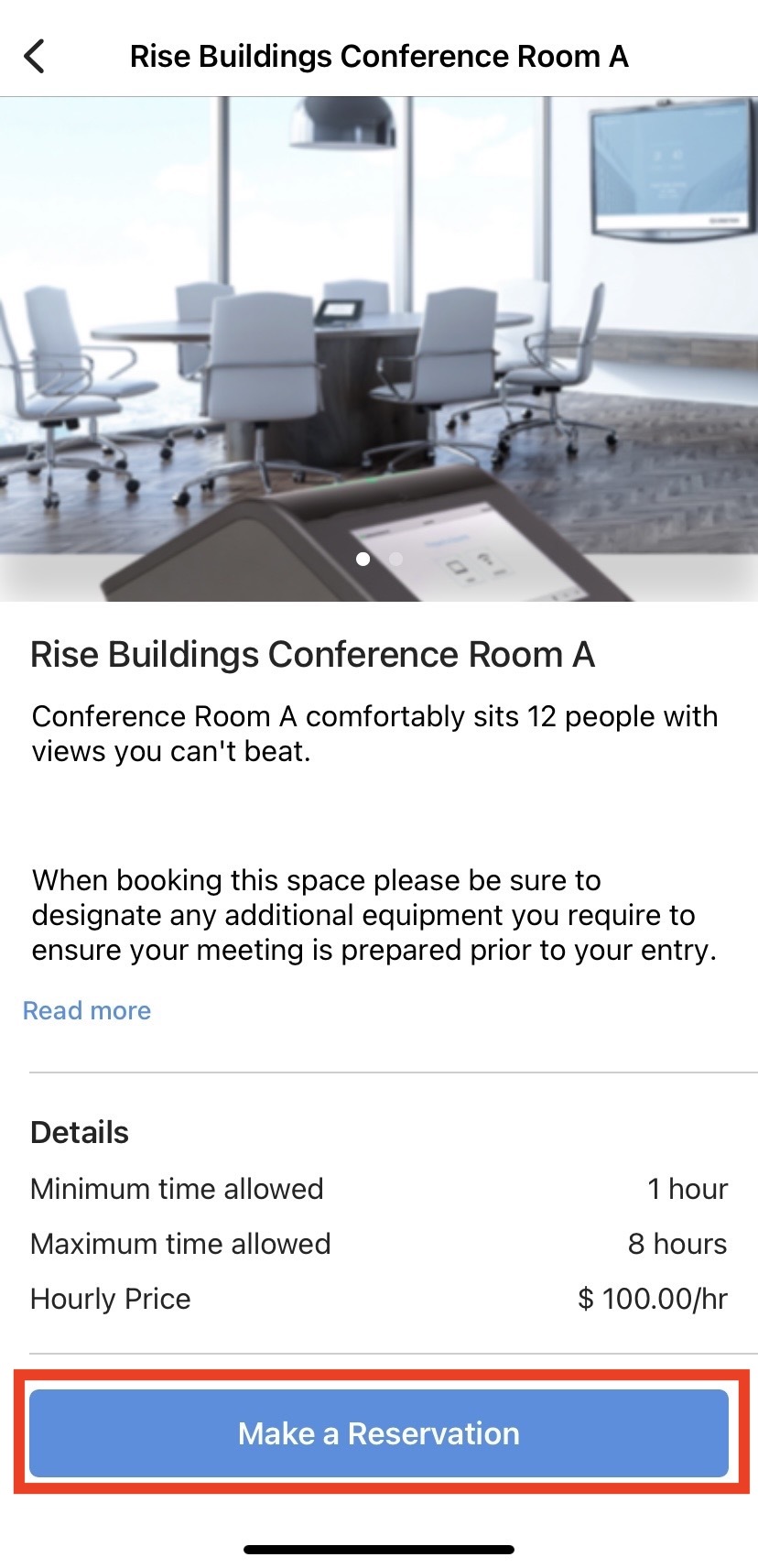Image resolution: width=758 pixels, height=1568 pixels.
Task: Tap Make a Reservation button
Action: (x=379, y=1433)
